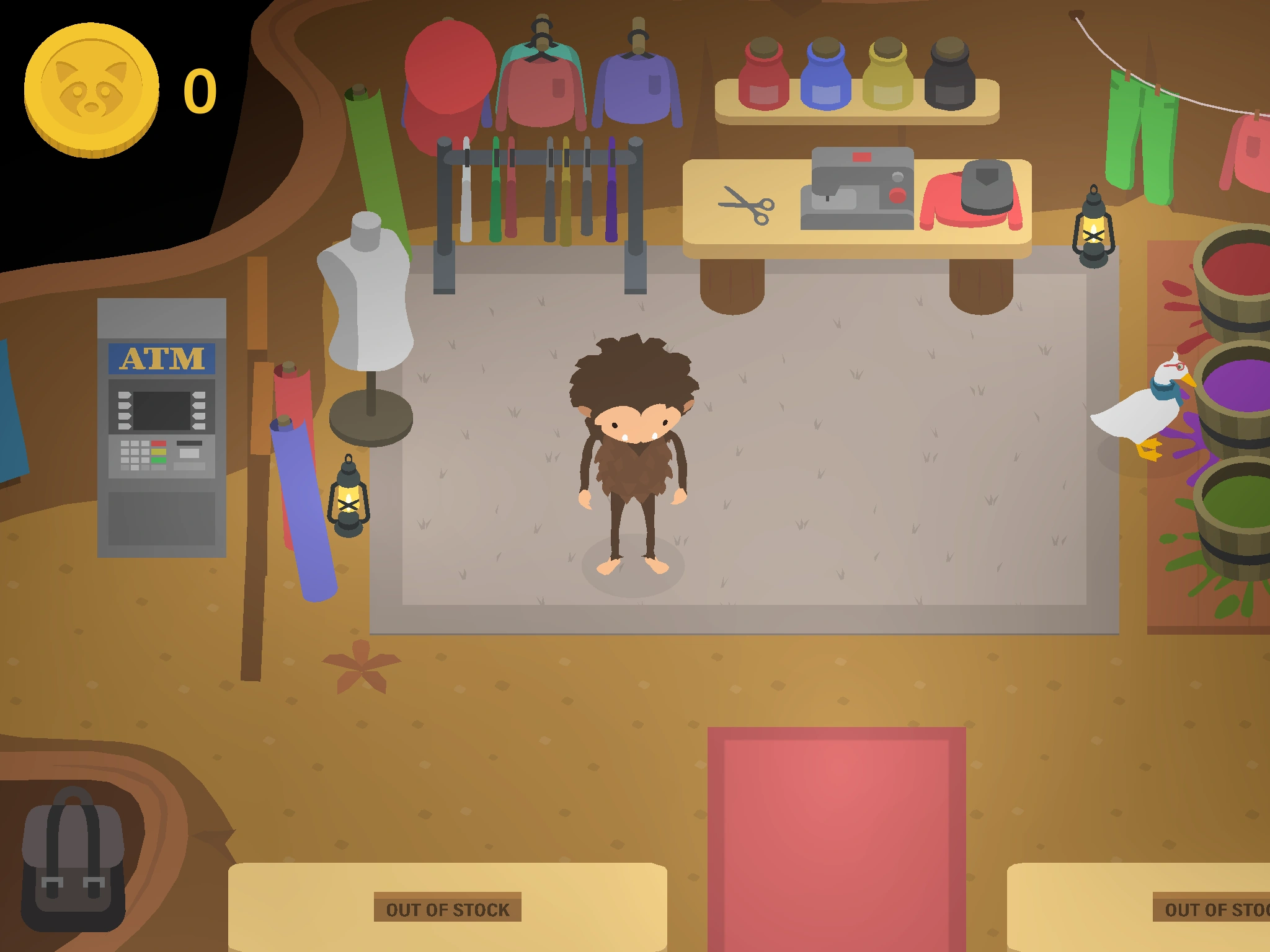Tap the white mannequin

pos(368,327)
